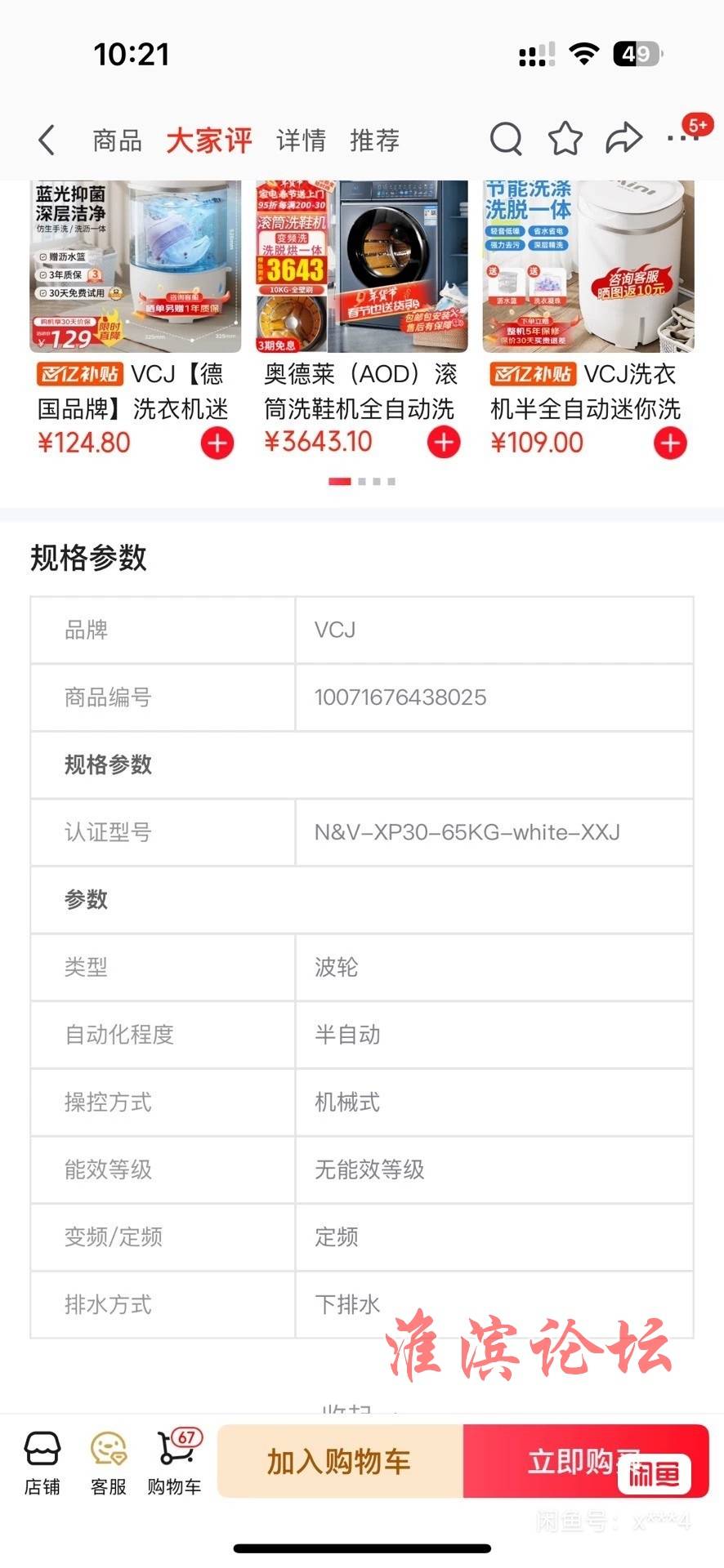Open the 购物车 shopping cart

[176, 1463]
